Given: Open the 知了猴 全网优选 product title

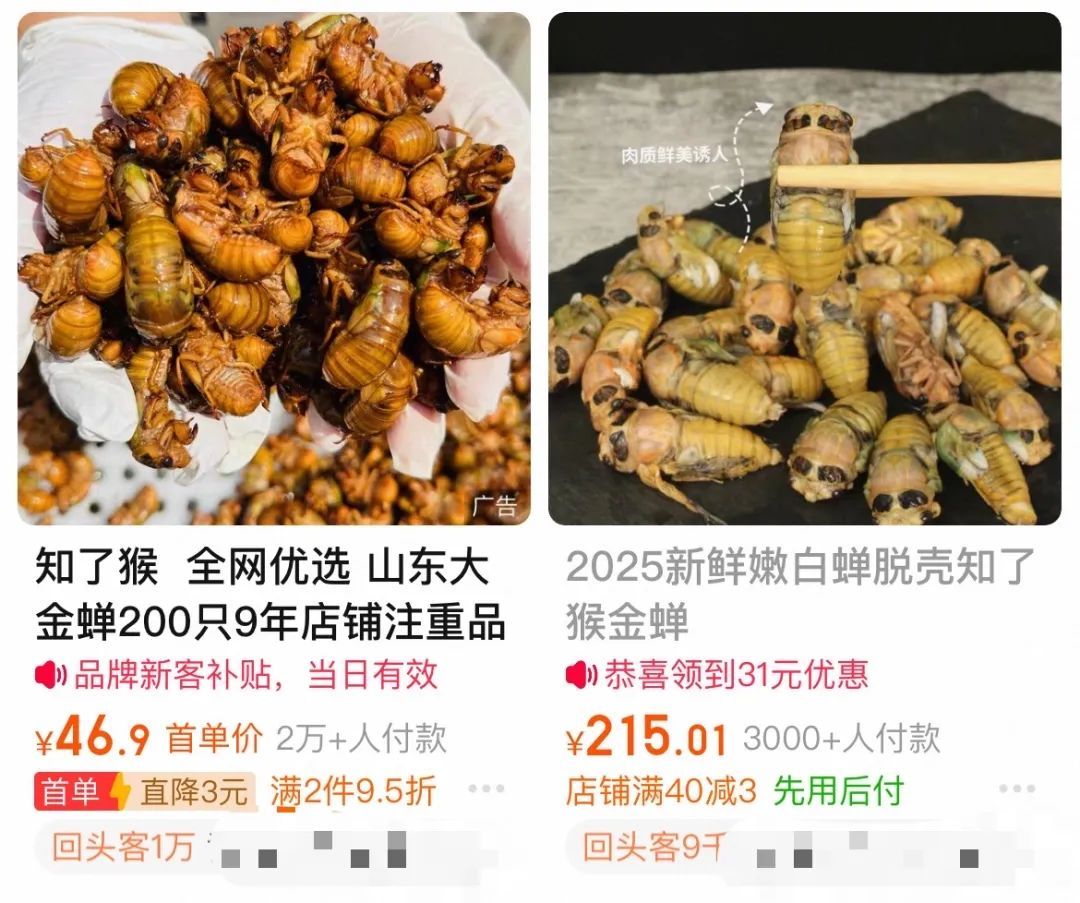Looking at the screenshot, I should [x=270, y=595].
